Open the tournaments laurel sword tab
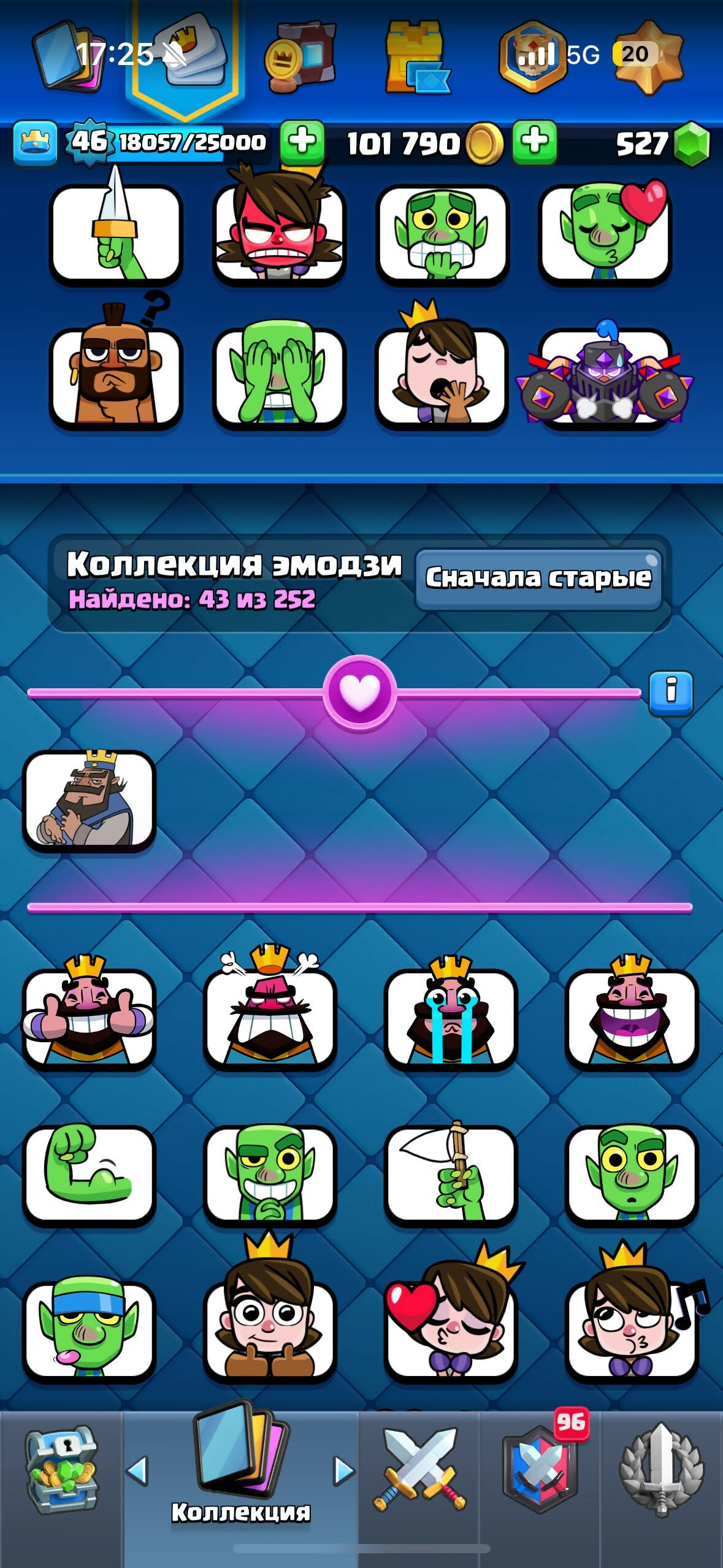This screenshot has width=723, height=1568. tap(662, 1470)
